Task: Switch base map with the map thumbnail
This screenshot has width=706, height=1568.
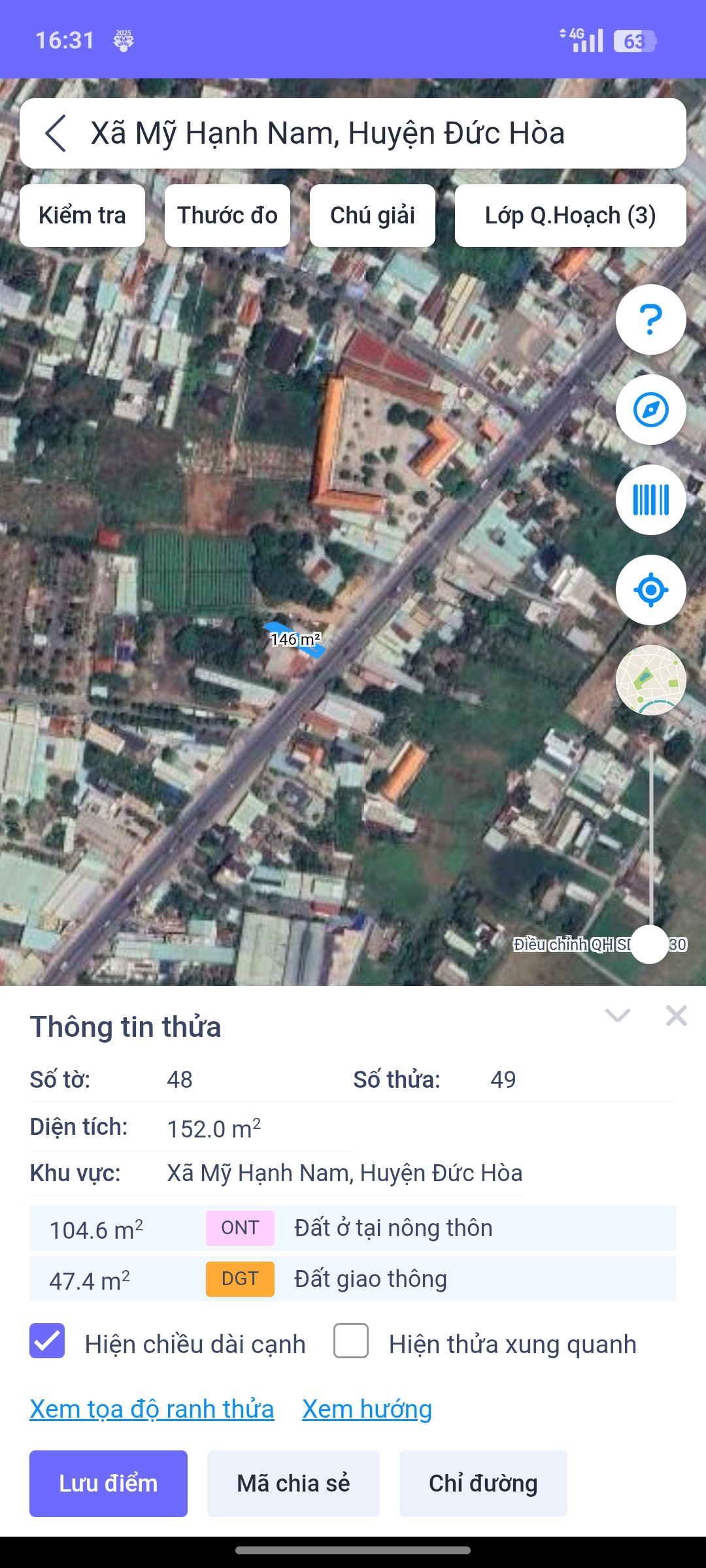Action: (650, 680)
